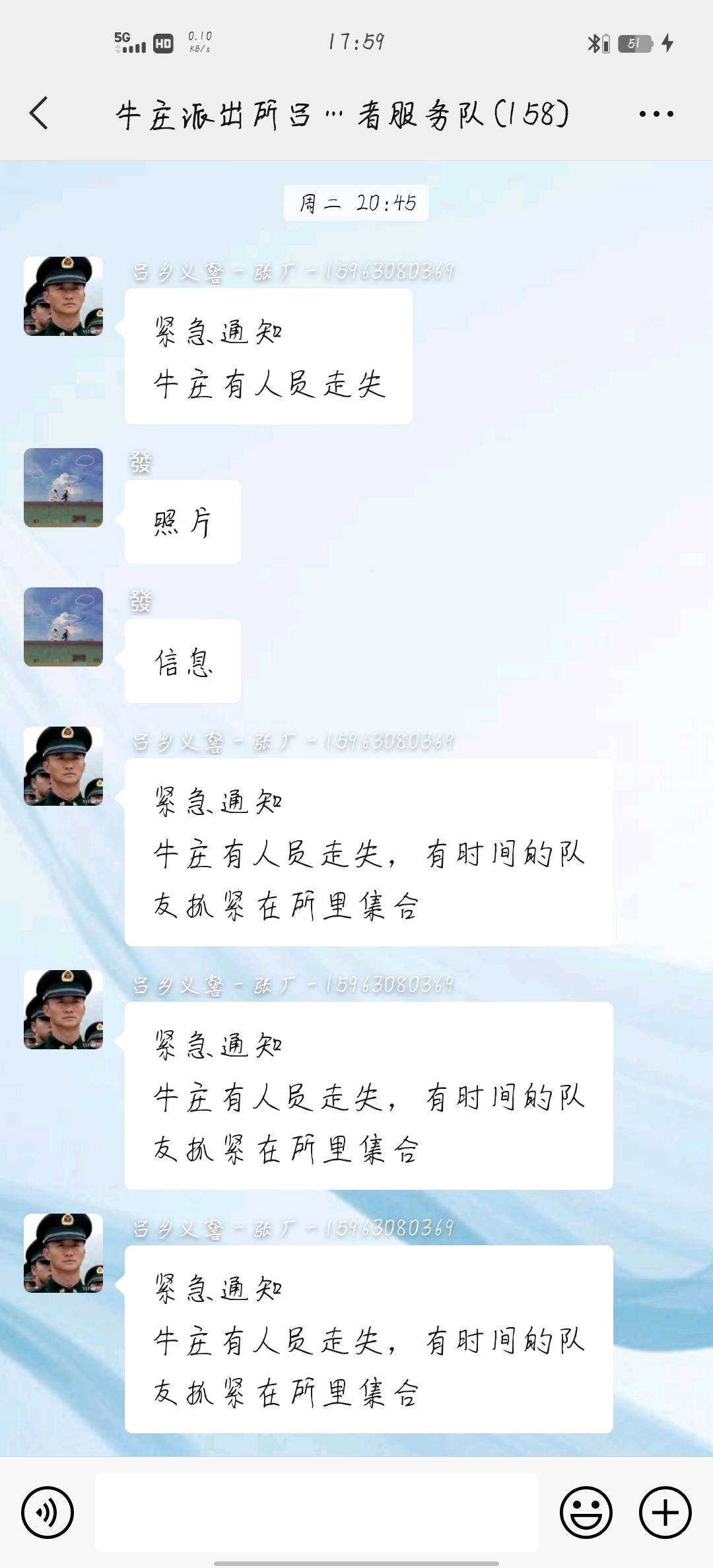Open the plus attachment menu
Screen dimensions: 713x1568
(665, 1512)
